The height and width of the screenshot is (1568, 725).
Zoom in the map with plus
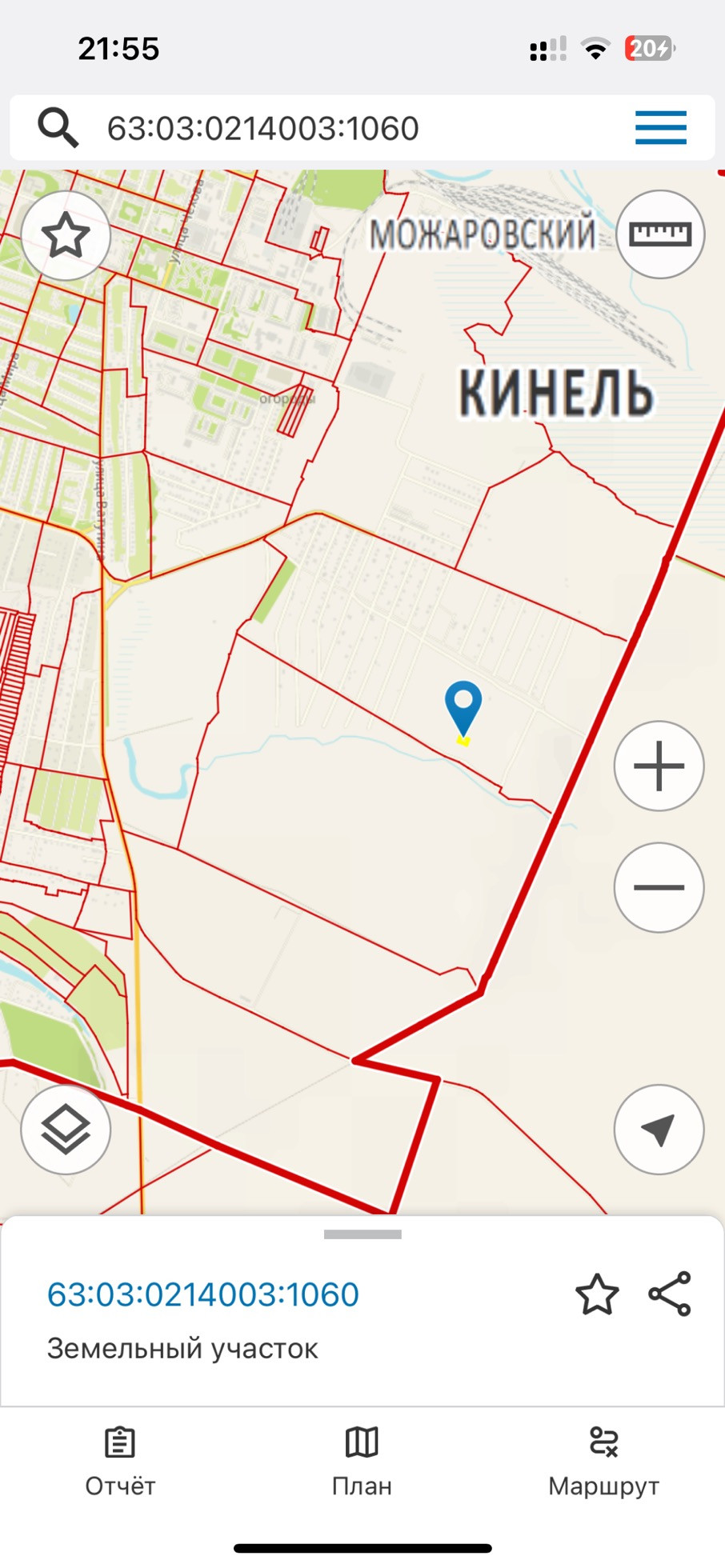tap(659, 766)
